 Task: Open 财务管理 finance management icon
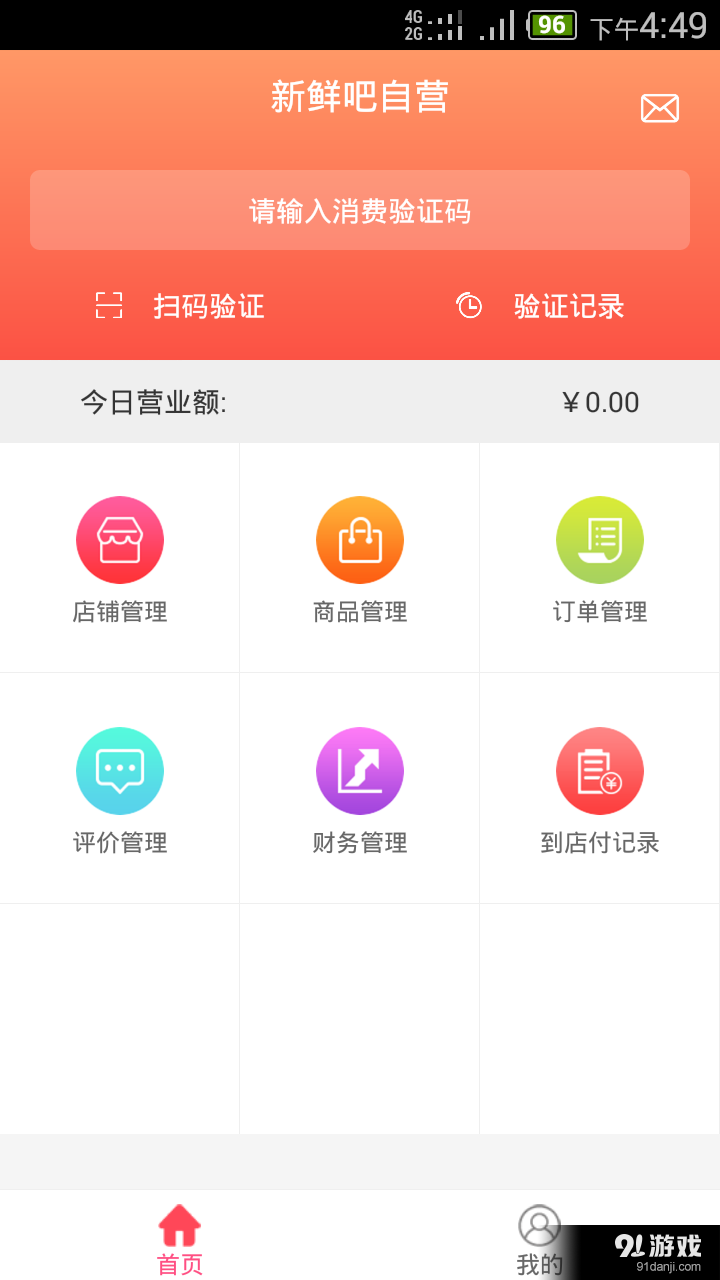coord(360,770)
